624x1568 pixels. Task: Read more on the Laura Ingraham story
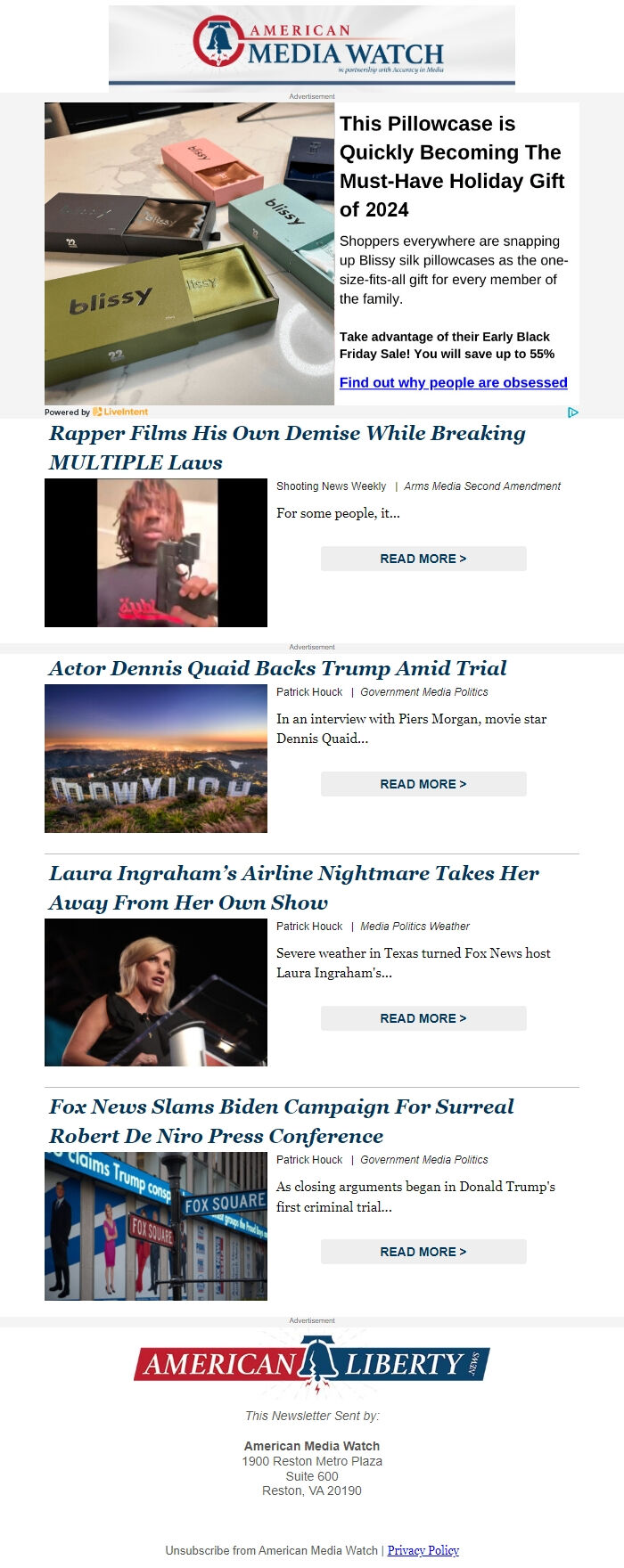[x=423, y=1018]
